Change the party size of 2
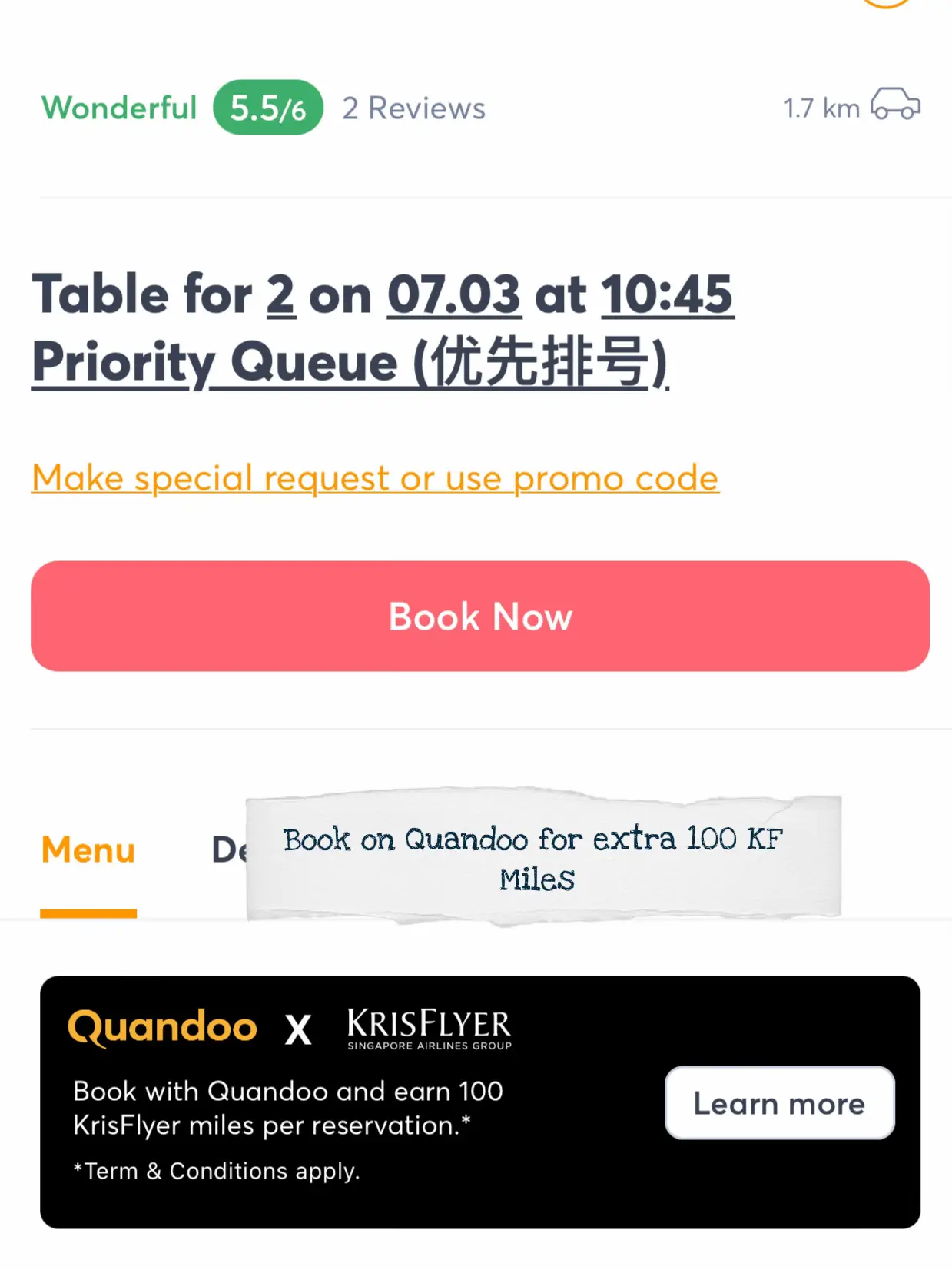This screenshot has height=1270, width=952. [x=280, y=295]
